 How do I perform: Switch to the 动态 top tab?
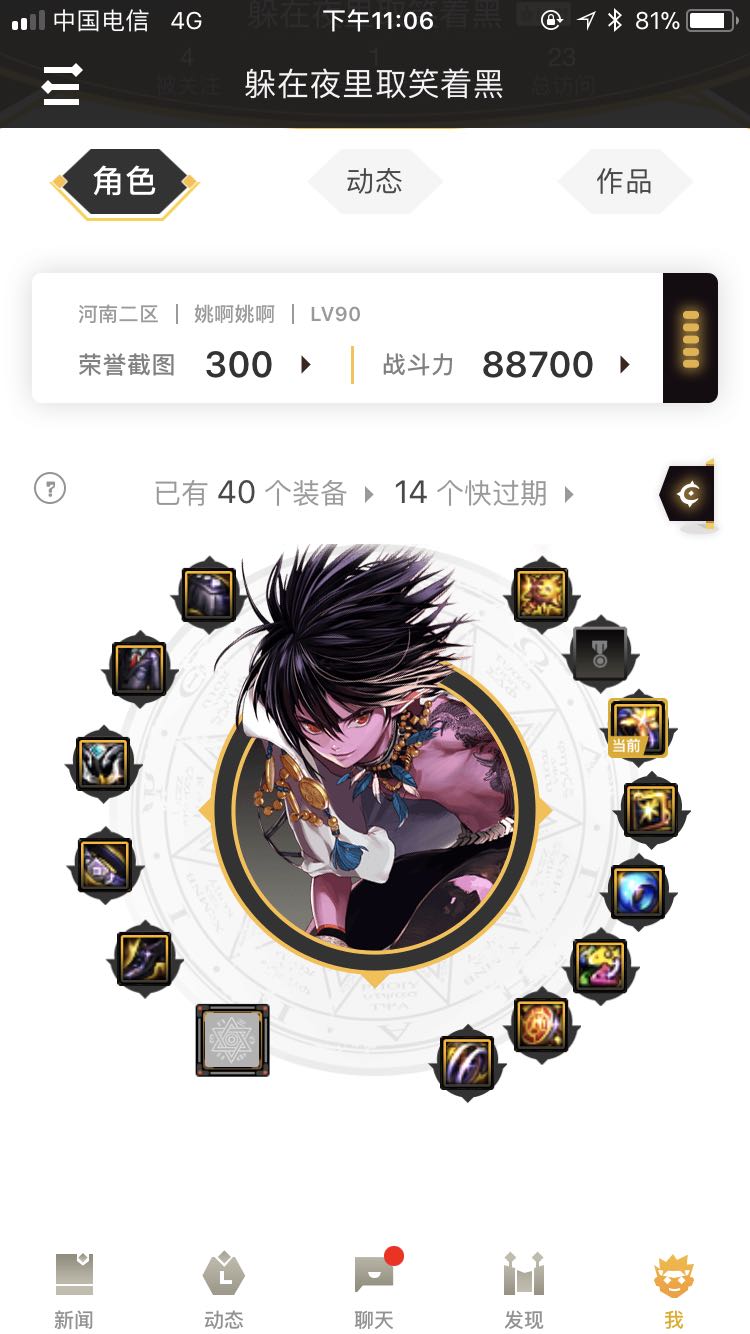tap(374, 181)
